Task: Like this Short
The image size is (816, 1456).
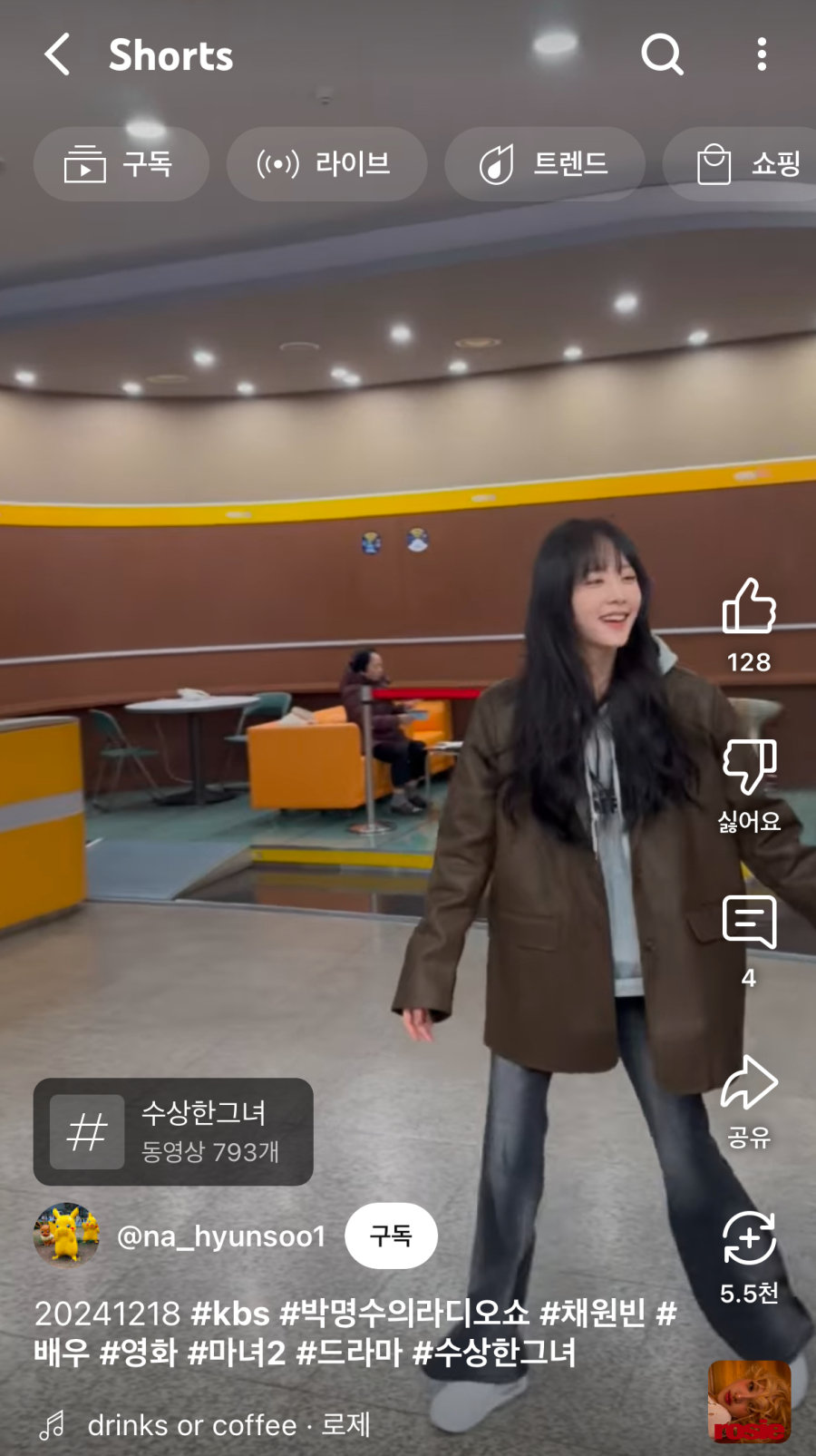Action: point(749,606)
